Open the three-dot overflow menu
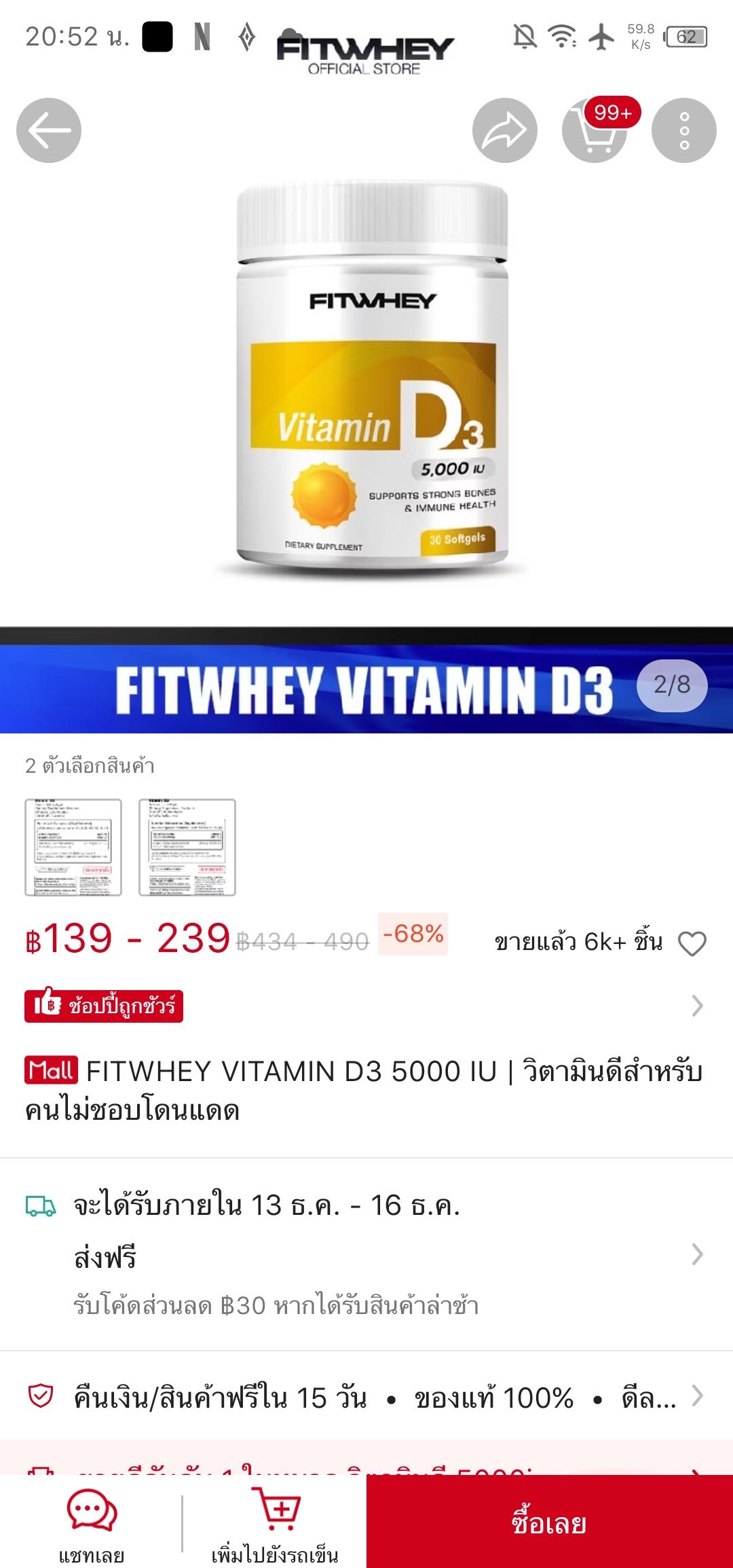 683,130
